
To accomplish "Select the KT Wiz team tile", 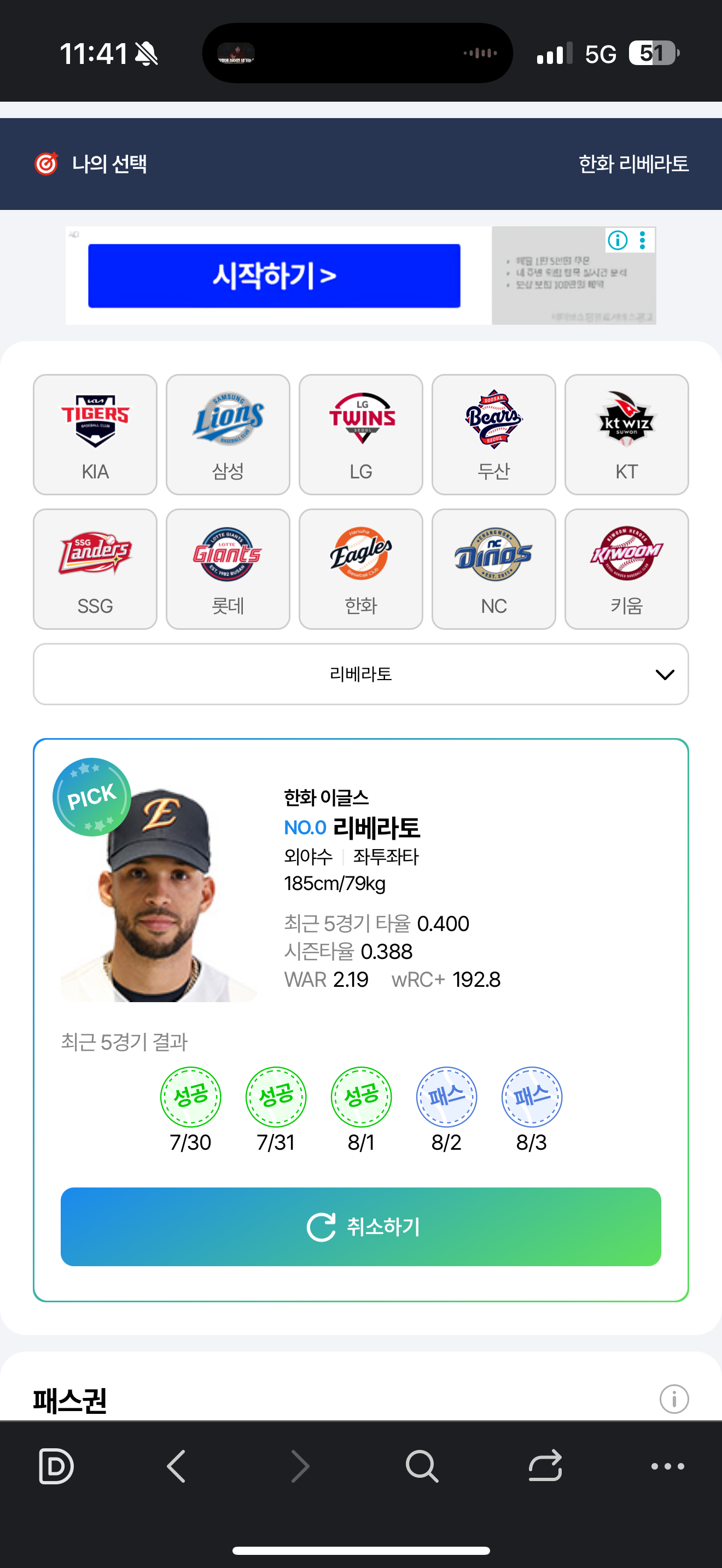I will point(626,434).
